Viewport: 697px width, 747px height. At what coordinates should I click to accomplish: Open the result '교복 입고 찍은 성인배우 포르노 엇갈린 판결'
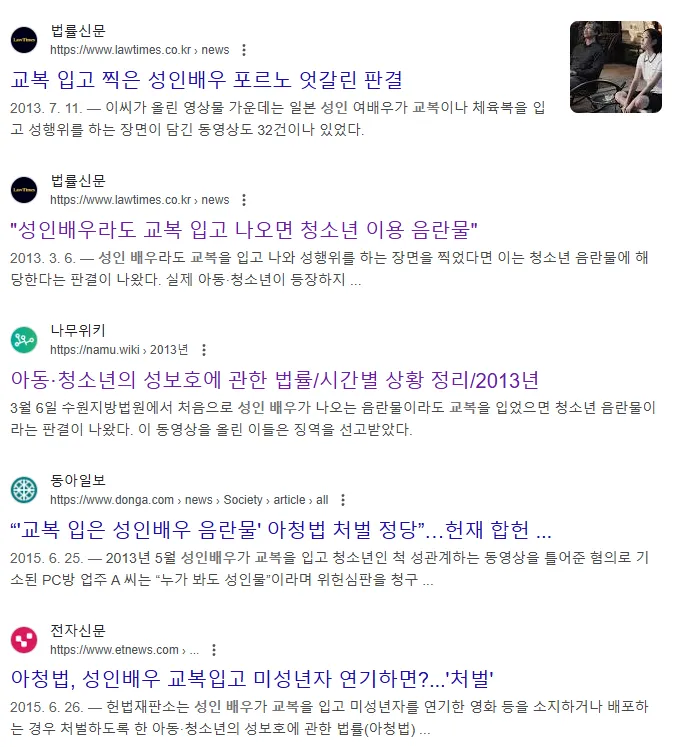click(206, 80)
